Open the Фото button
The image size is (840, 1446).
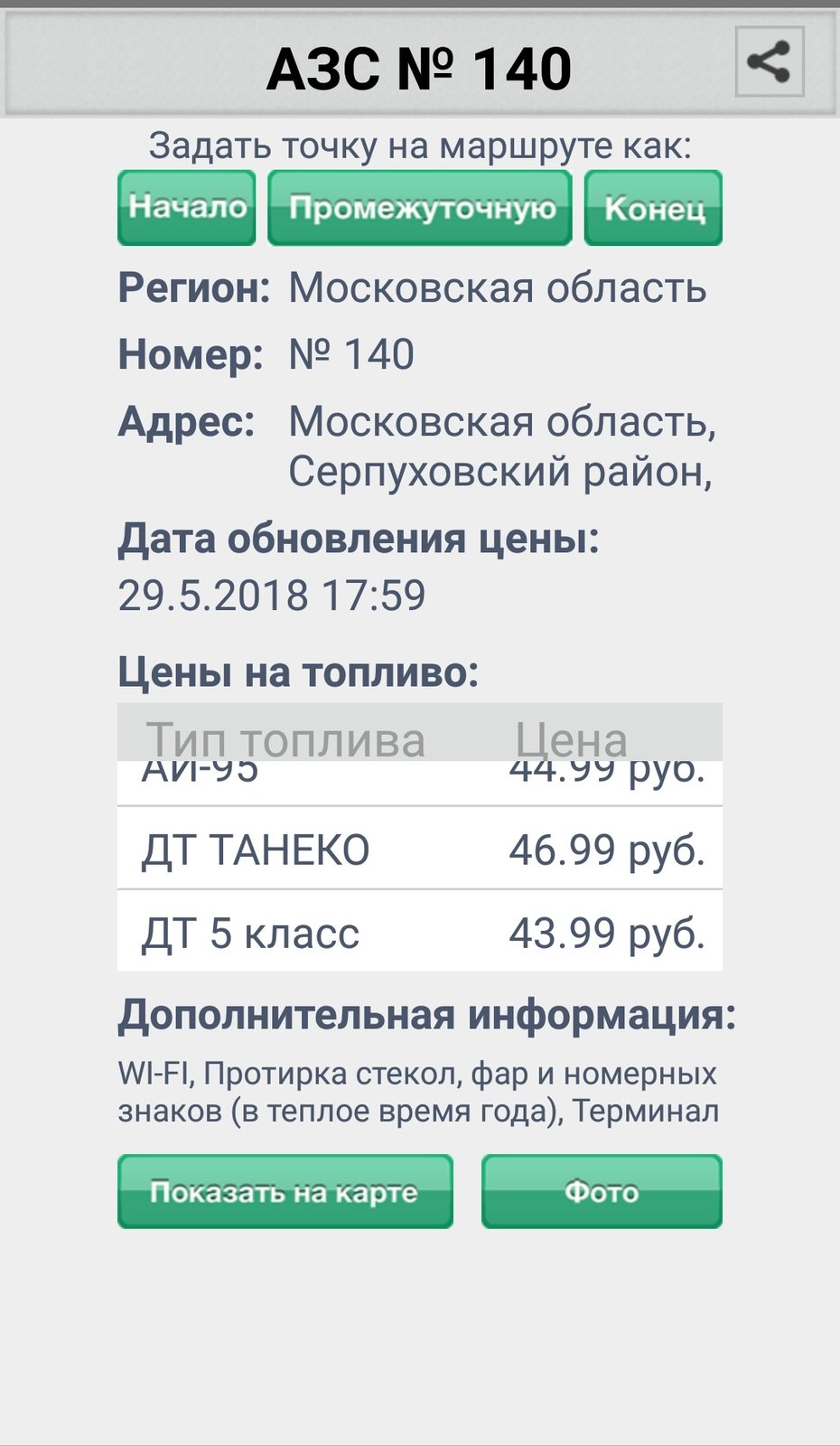click(602, 1191)
